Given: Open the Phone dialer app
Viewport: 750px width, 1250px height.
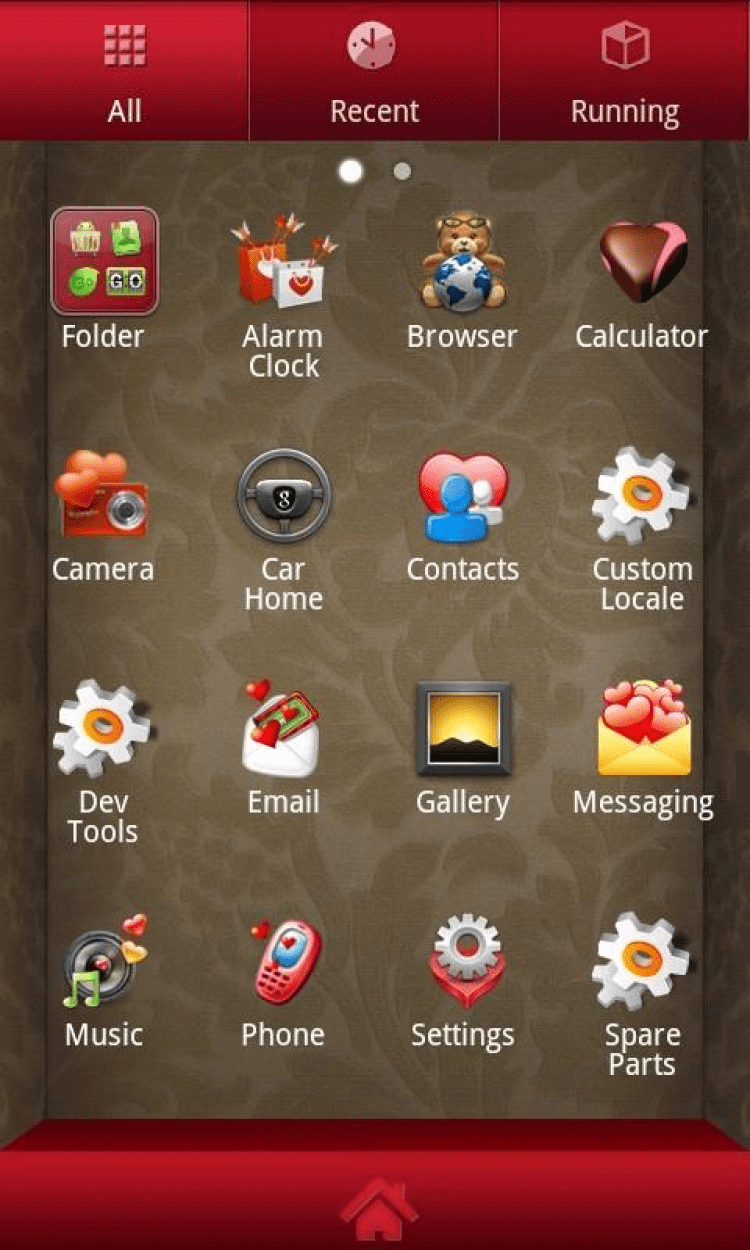Looking at the screenshot, I should 283,962.
